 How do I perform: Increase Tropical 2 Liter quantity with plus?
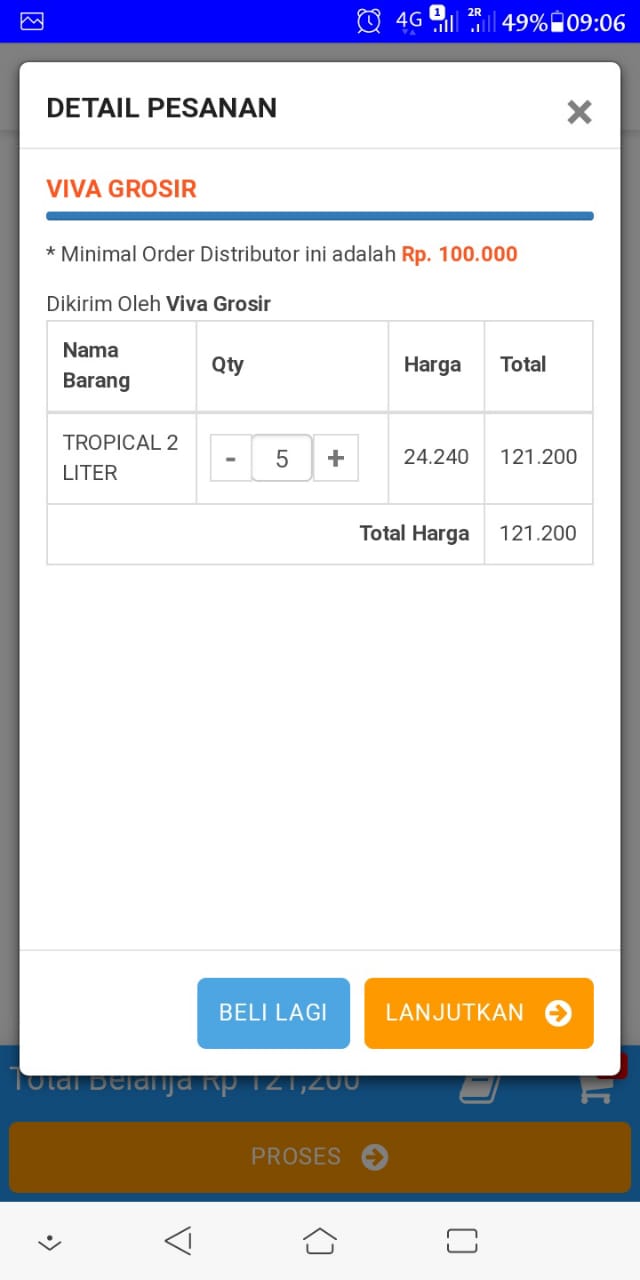point(336,458)
